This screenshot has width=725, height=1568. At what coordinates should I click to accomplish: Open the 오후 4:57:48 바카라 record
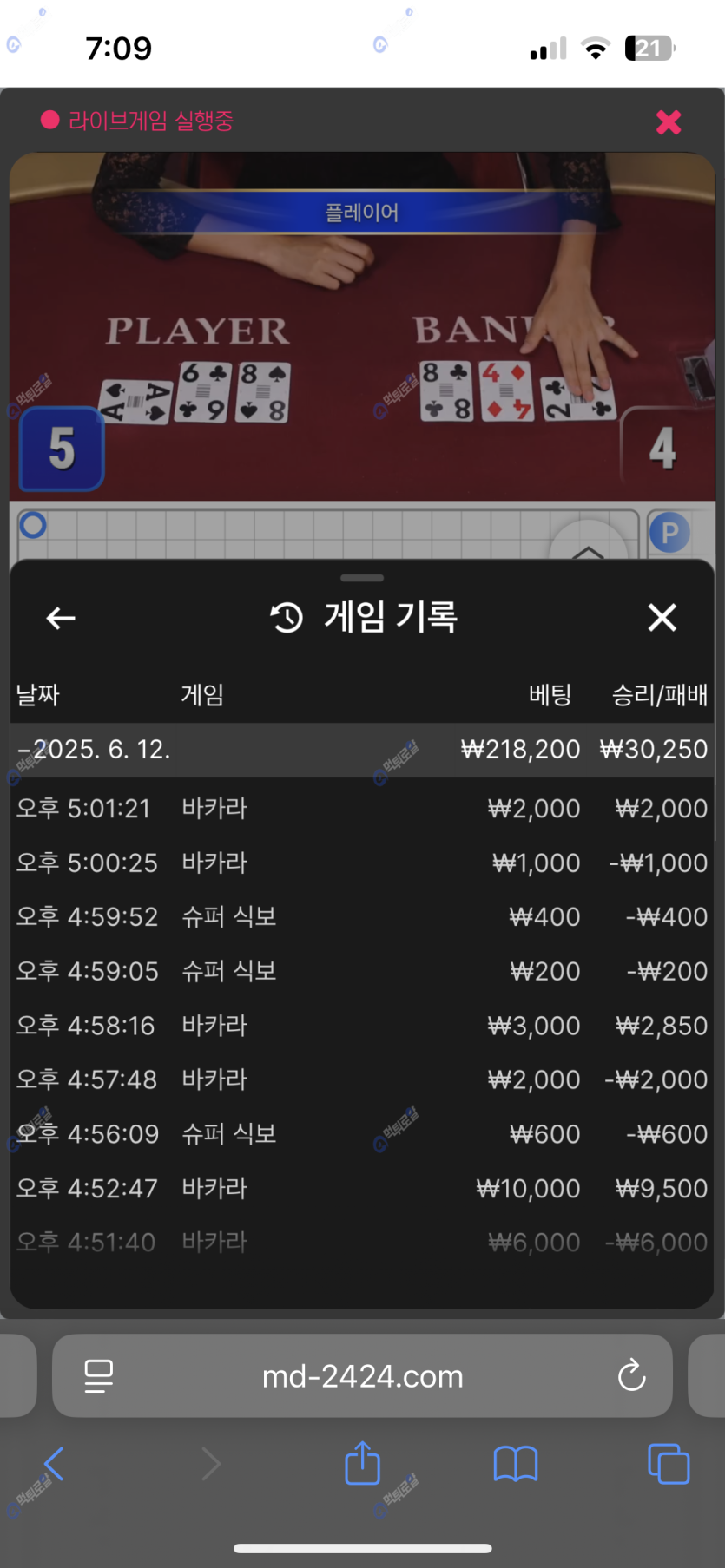tap(361, 1079)
